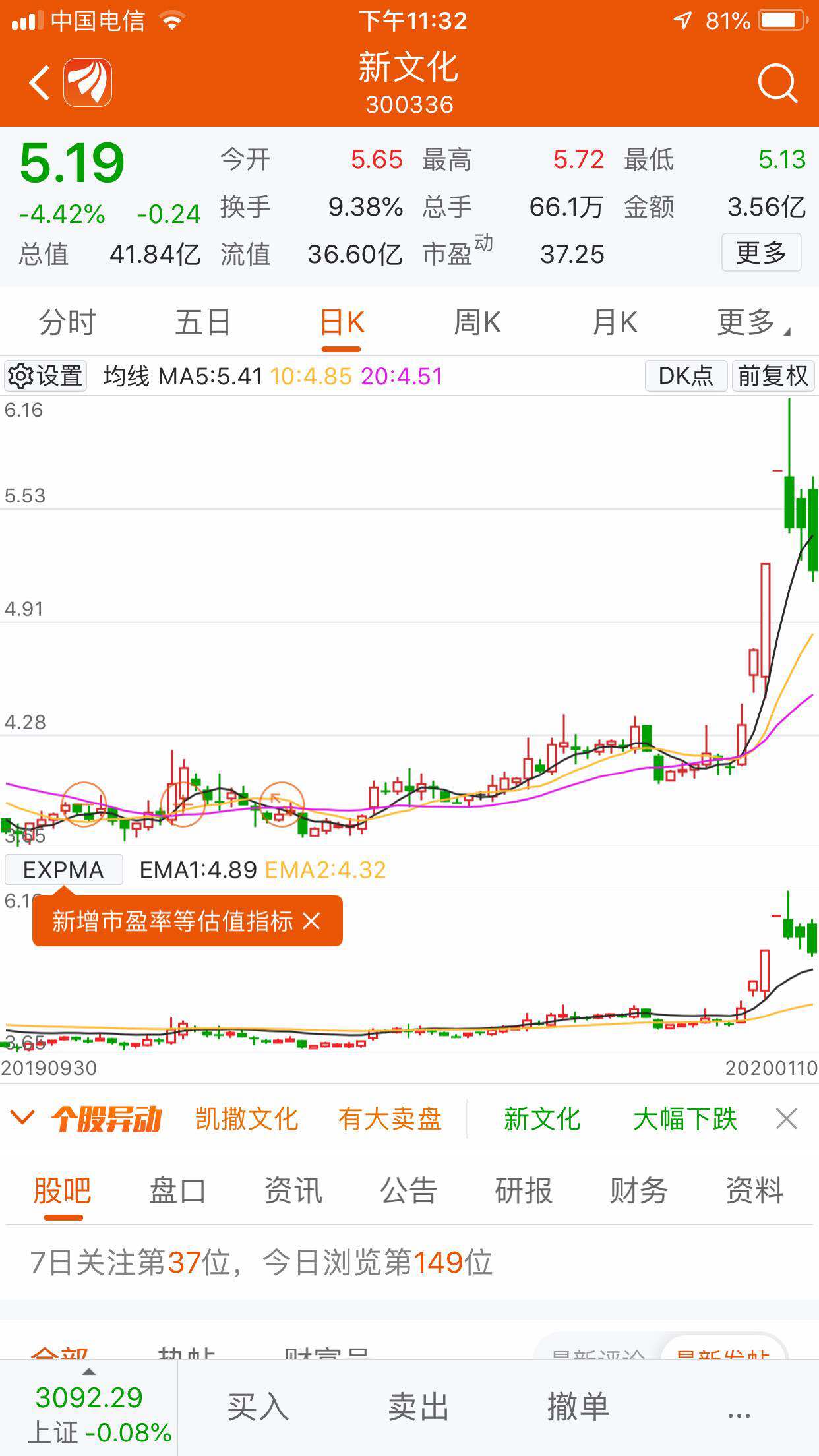Screen dimensions: 819x1456
Task: Enable 前复权 price adjustment mode
Action: (x=773, y=376)
